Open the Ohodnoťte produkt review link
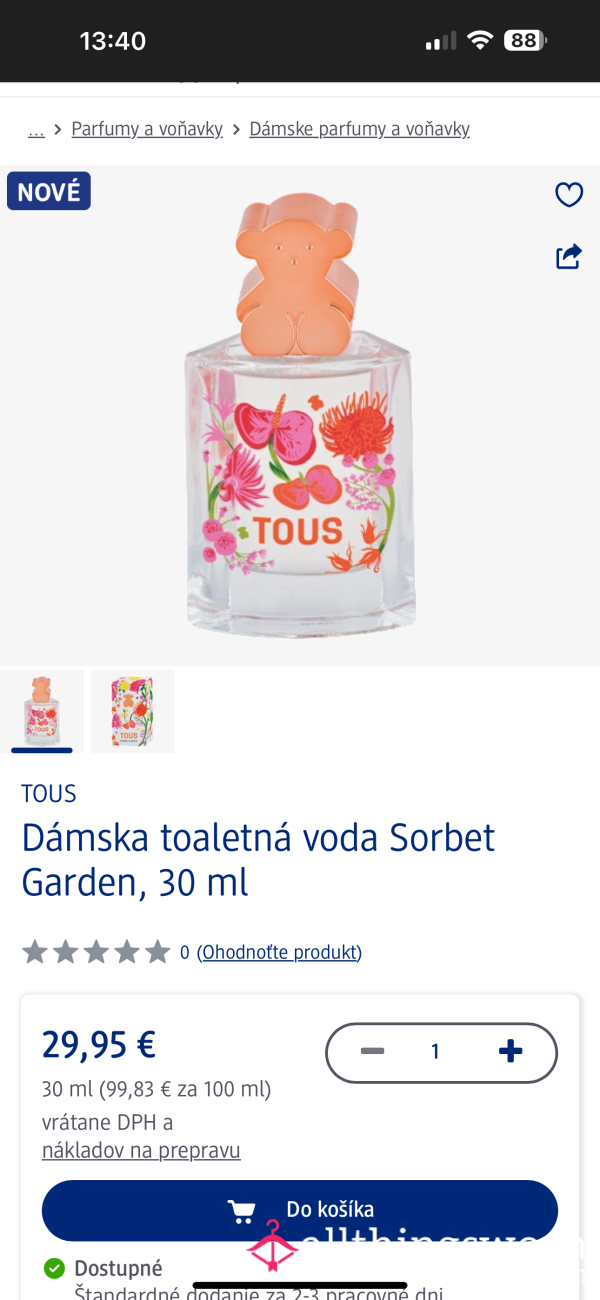Screen dimensions: 600x1300 (279, 952)
